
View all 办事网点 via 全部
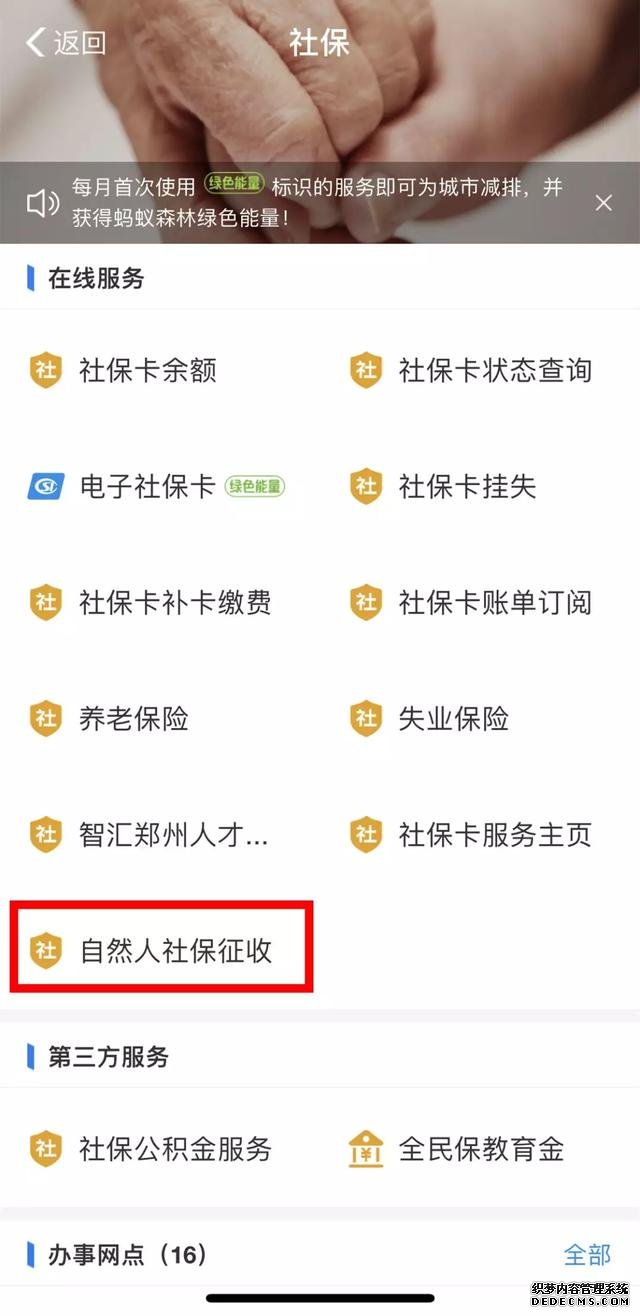(586, 1255)
